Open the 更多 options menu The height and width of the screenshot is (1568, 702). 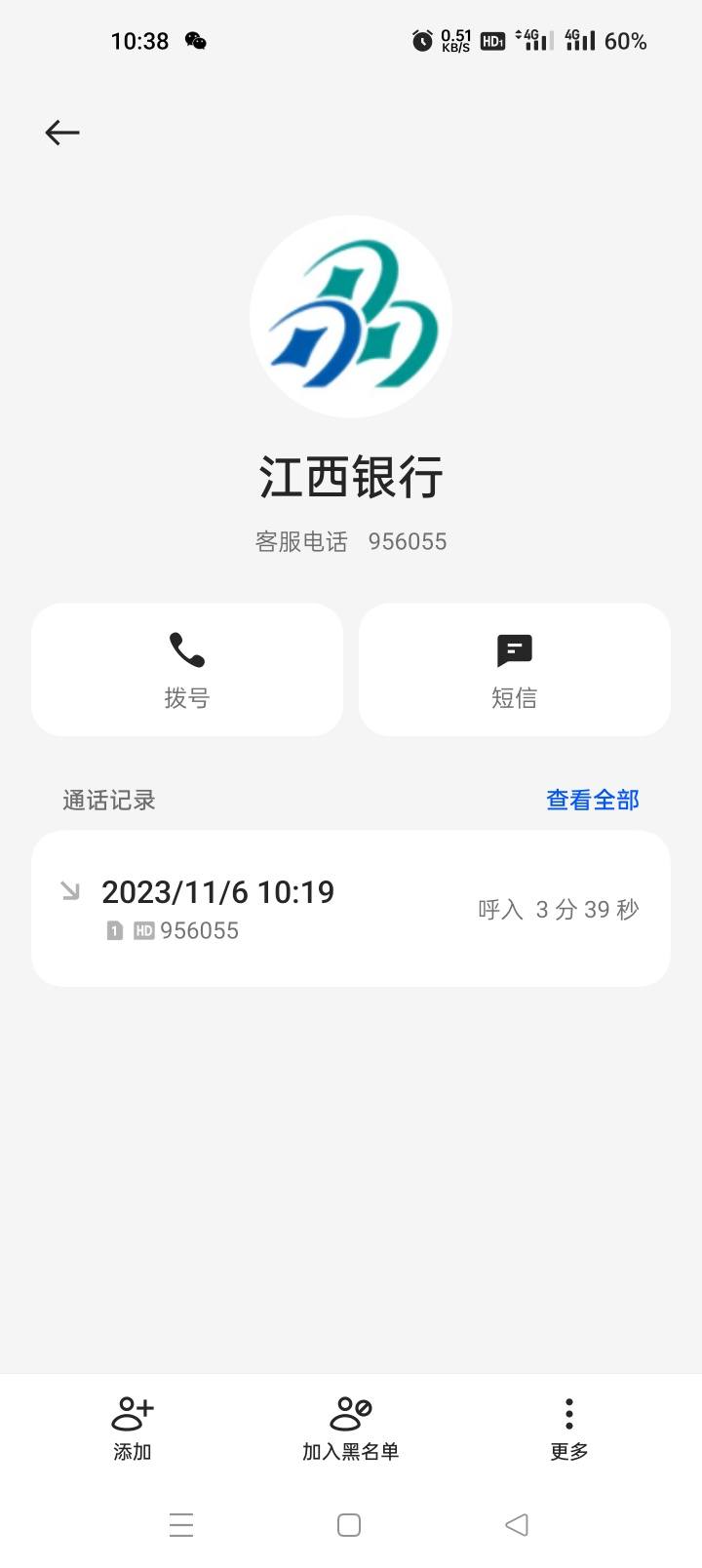pyautogui.click(x=569, y=1429)
